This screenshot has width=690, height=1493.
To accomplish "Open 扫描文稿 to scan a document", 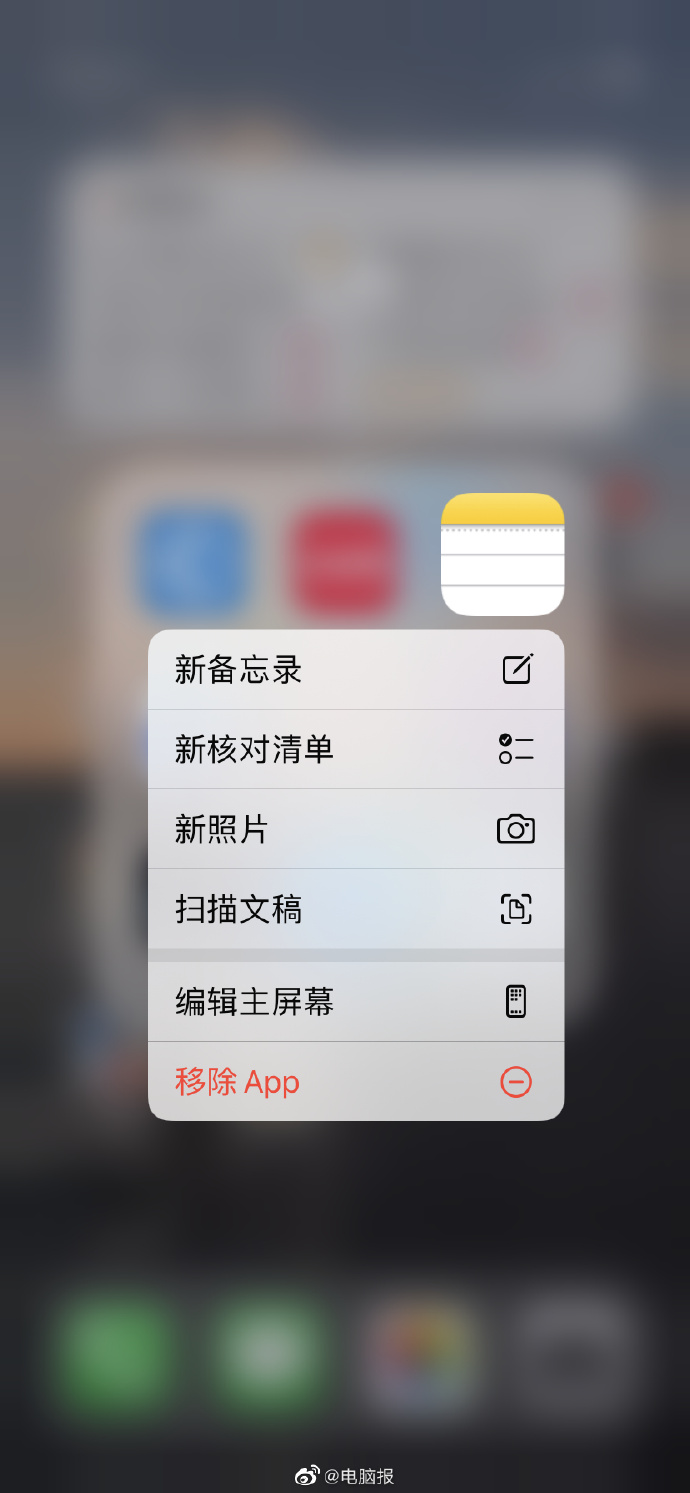I will (355, 909).
